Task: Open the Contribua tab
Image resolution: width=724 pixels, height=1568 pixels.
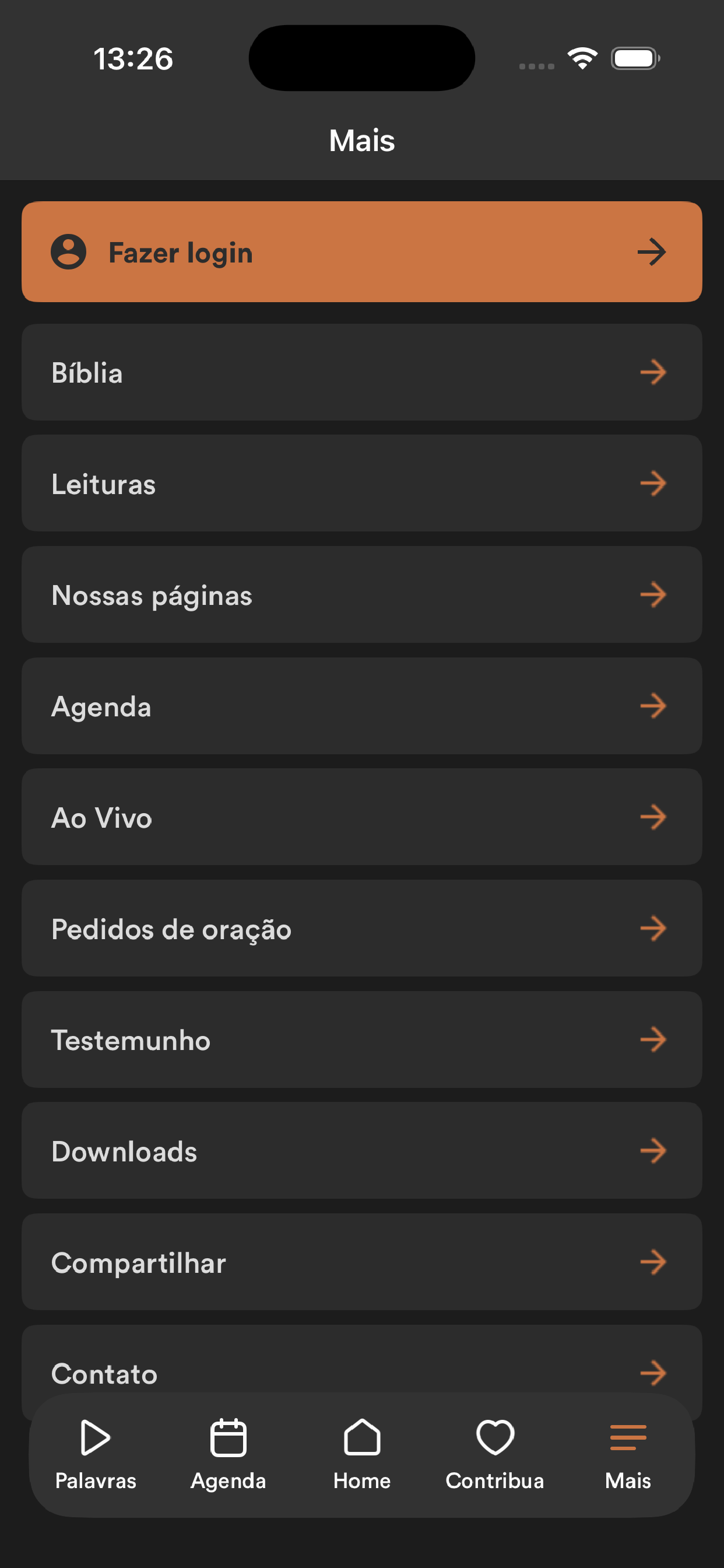Action: pos(495,1454)
